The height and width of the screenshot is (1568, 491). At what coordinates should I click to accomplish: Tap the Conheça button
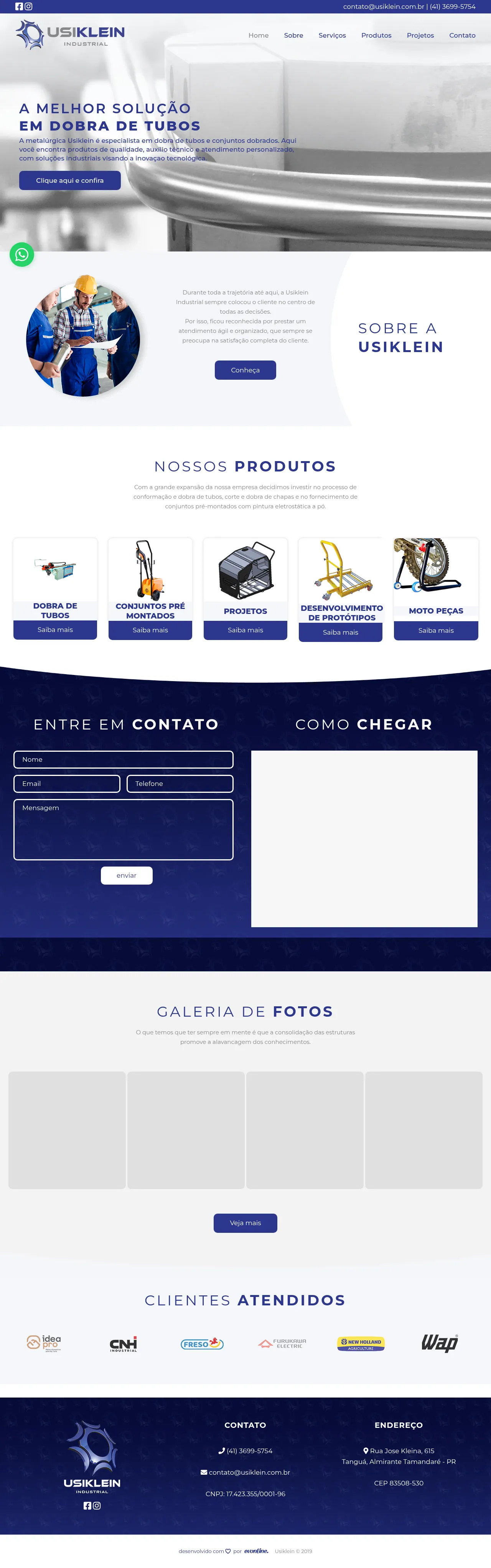(245, 370)
